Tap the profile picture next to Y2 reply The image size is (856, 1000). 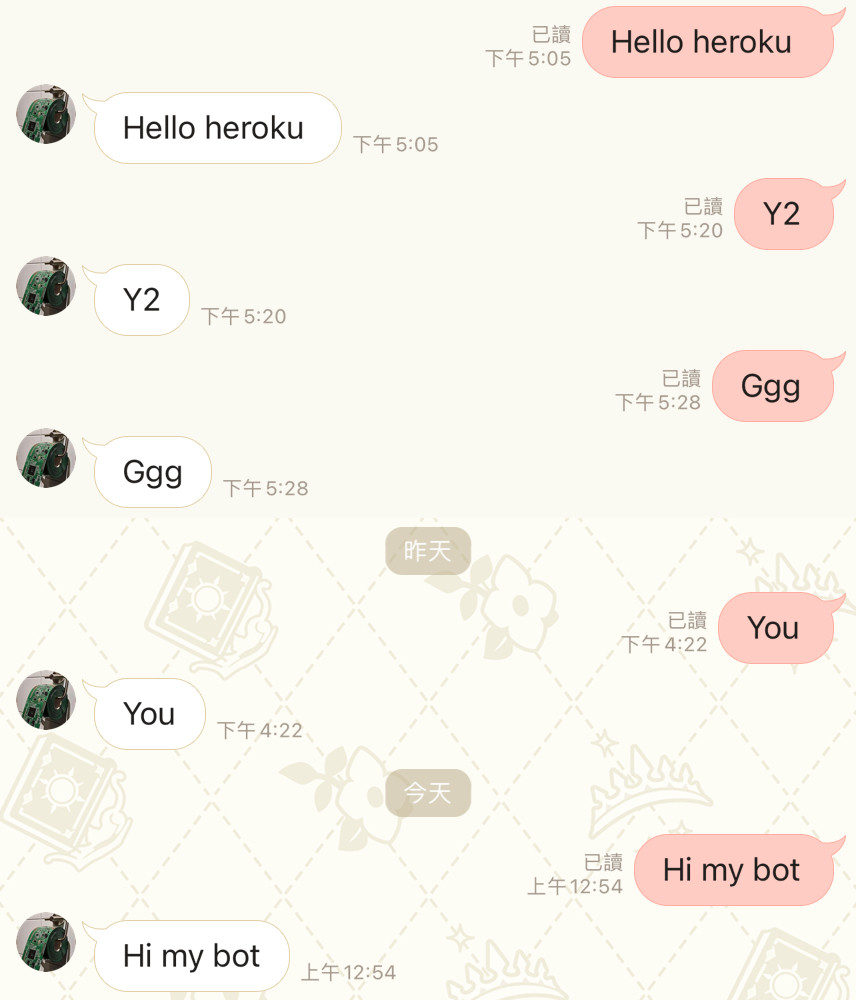tap(46, 286)
